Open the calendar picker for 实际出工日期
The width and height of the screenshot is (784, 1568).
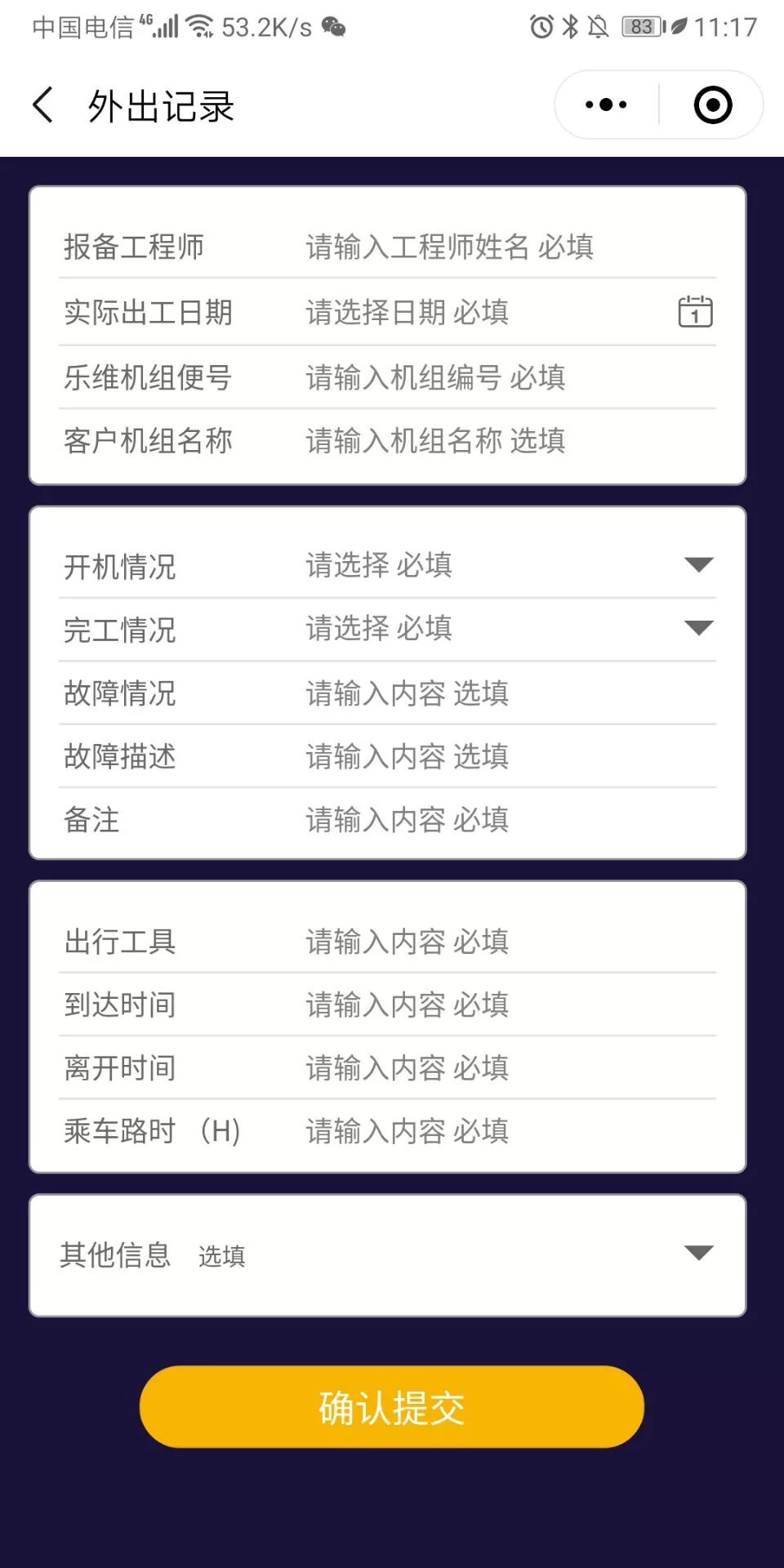(x=695, y=312)
